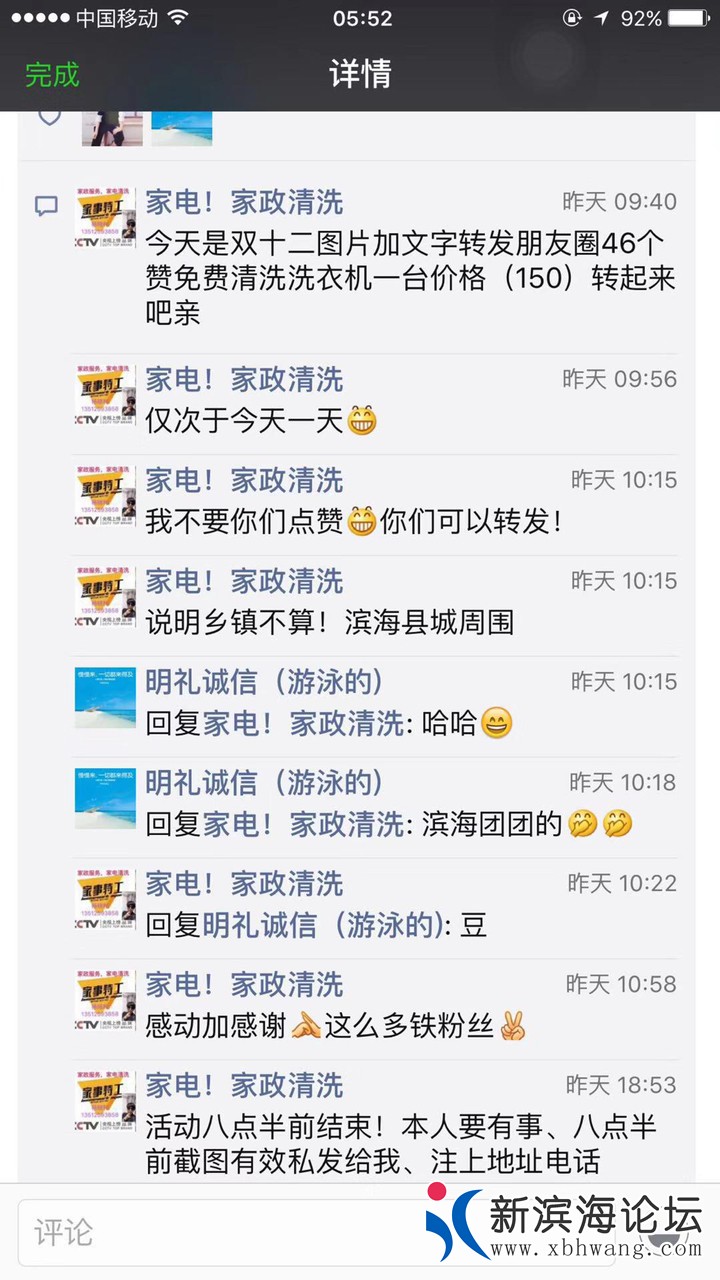
Task: Open the 明礼诚信（游泳的） link in the 豆 reply
Action: (322, 925)
